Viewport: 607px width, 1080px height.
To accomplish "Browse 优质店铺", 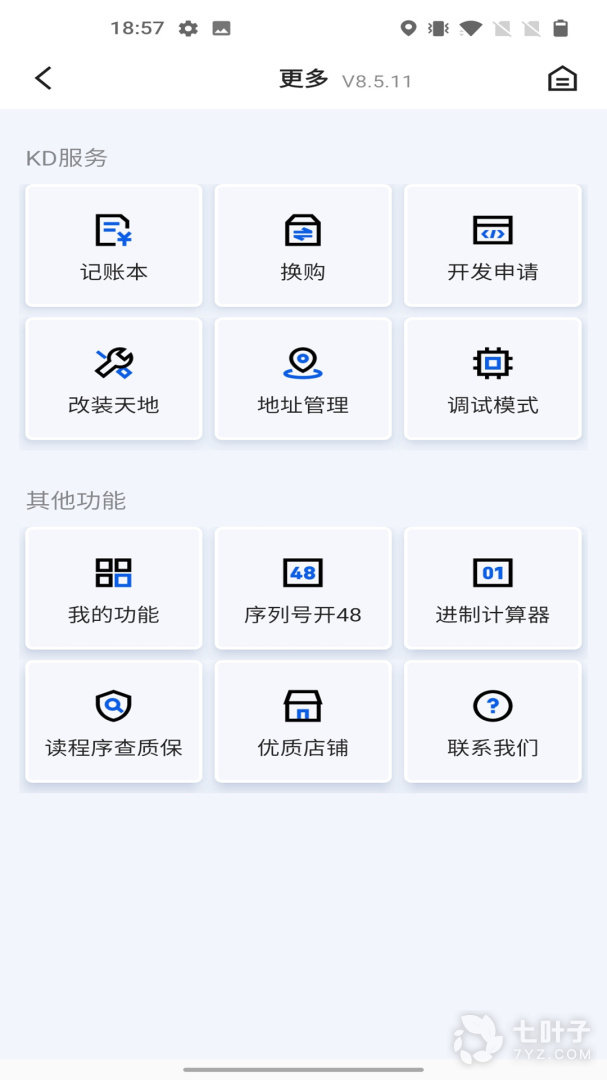I will tap(303, 721).
